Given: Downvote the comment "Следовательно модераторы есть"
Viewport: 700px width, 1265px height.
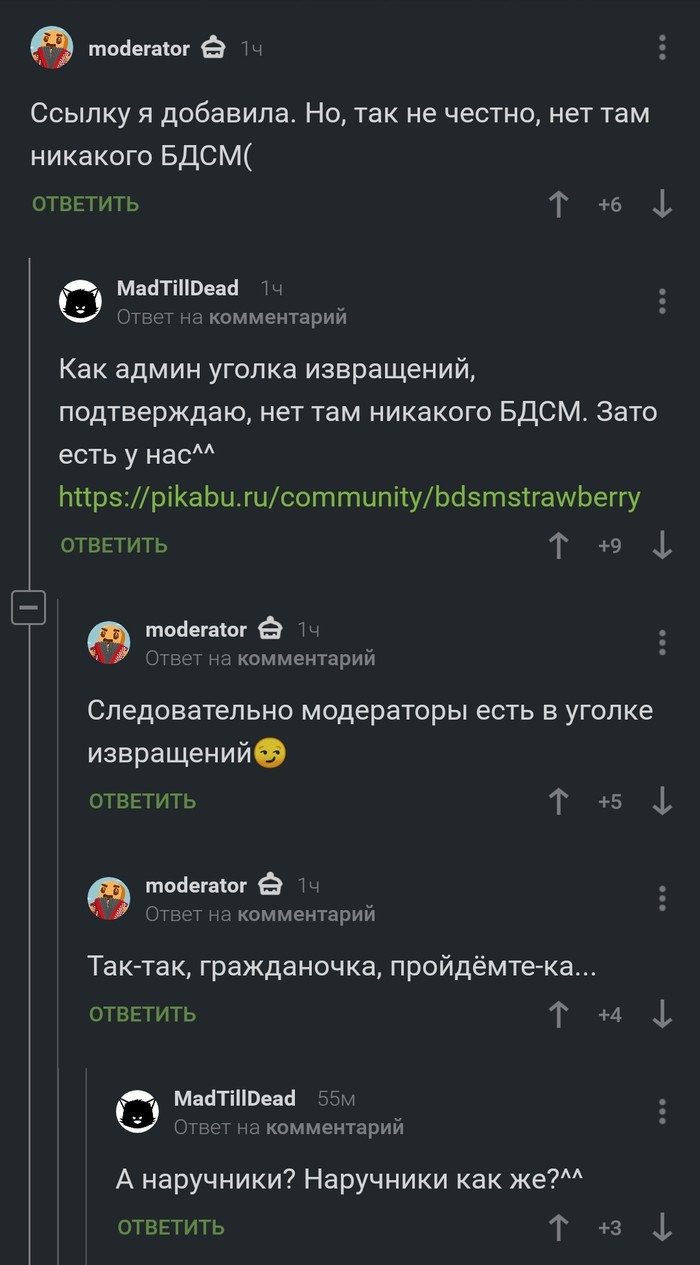Looking at the screenshot, I should [661, 801].
